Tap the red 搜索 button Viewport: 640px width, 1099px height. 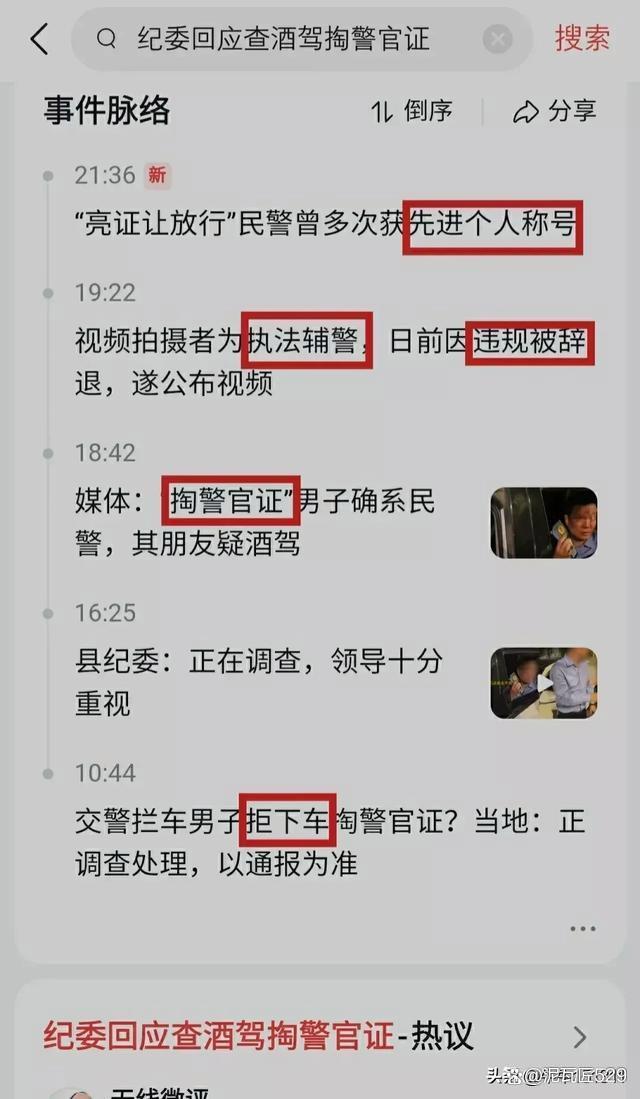pyautogui.click(x=582, y=39)
